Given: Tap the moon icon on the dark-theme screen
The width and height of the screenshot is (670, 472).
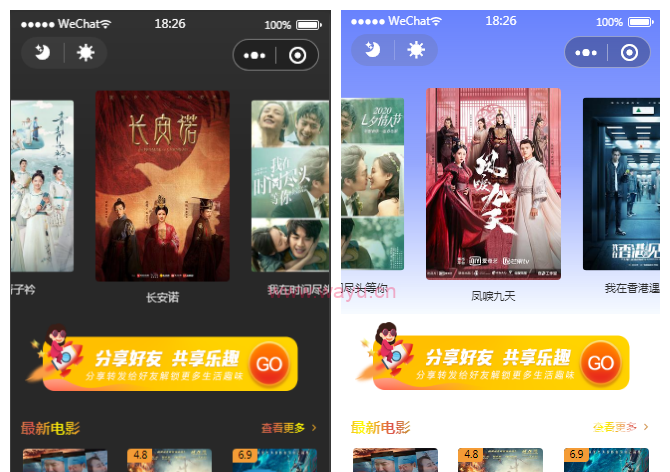Looking at the screenshot, I should tap(42, 53).
